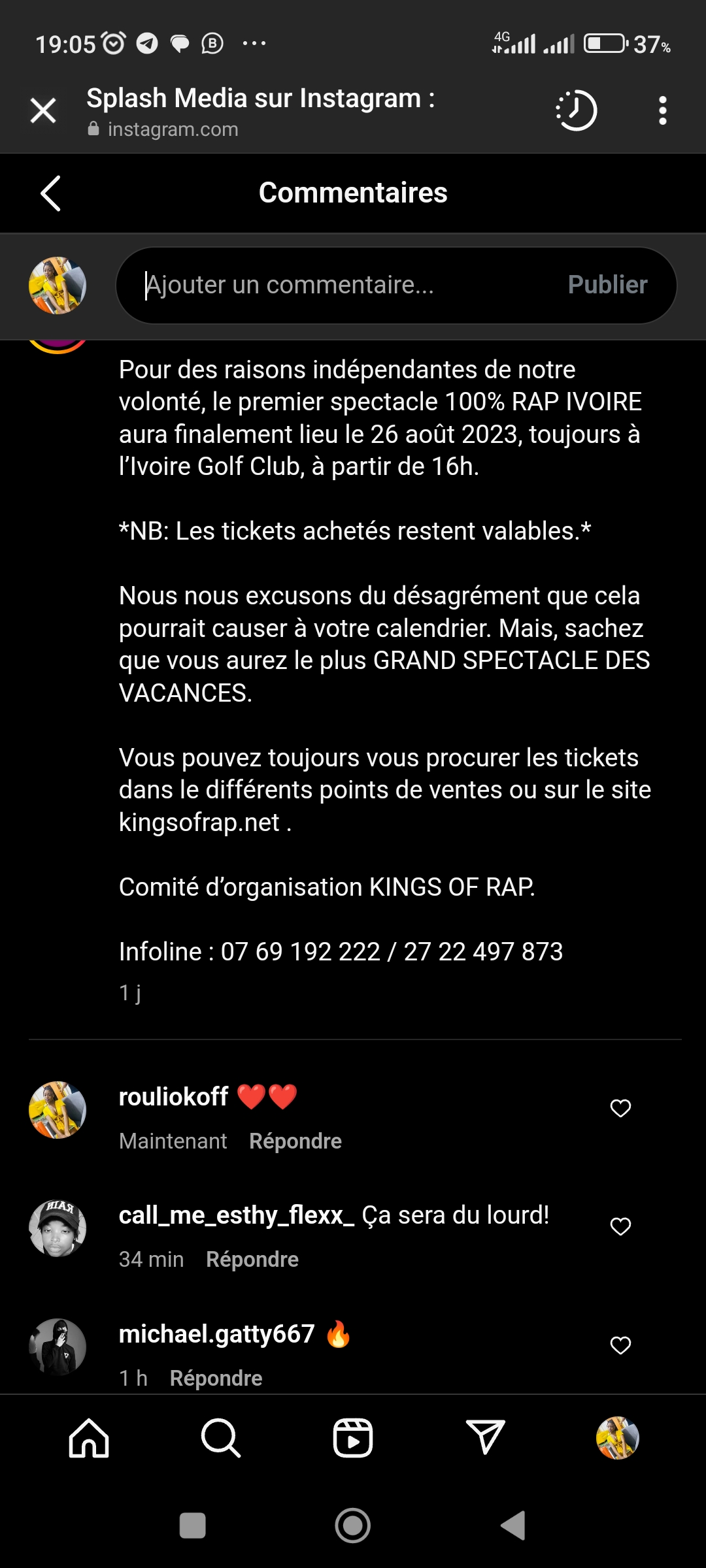Viewport: 706px width, 1568px height.
Task: Close the in-app browser tab
Action: (43, 110)
